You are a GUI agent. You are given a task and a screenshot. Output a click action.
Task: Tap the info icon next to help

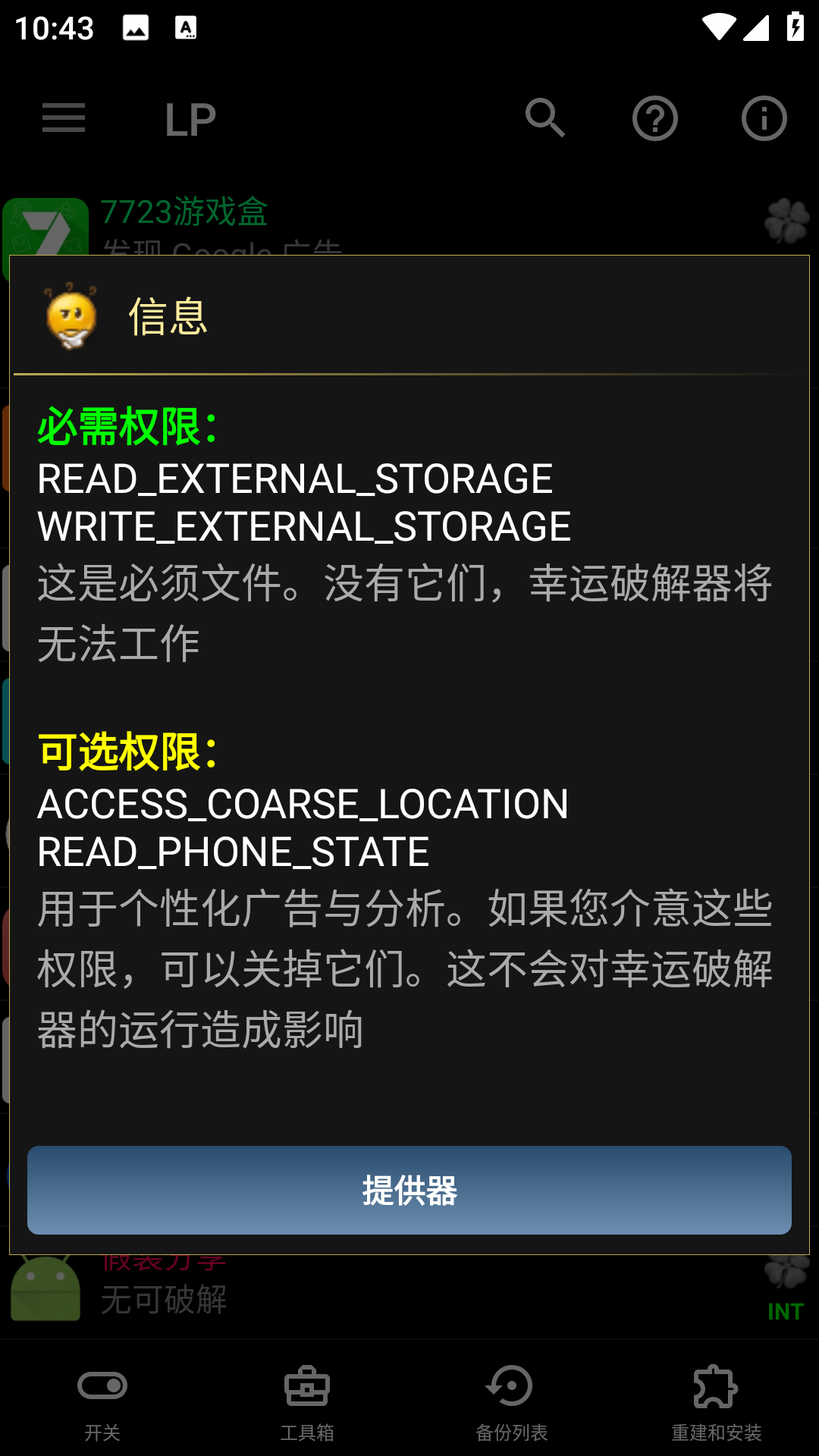point(763,118)
